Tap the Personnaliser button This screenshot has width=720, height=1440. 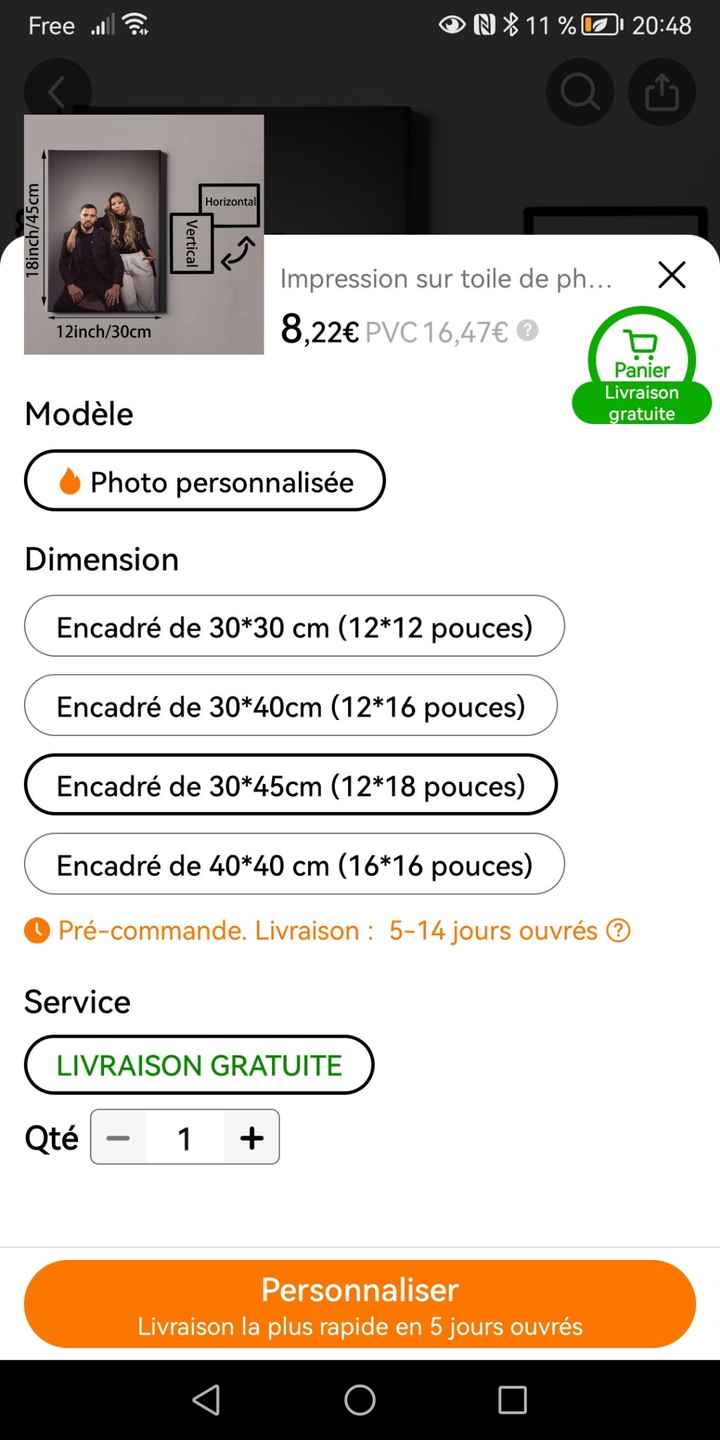click(360, 1304)
